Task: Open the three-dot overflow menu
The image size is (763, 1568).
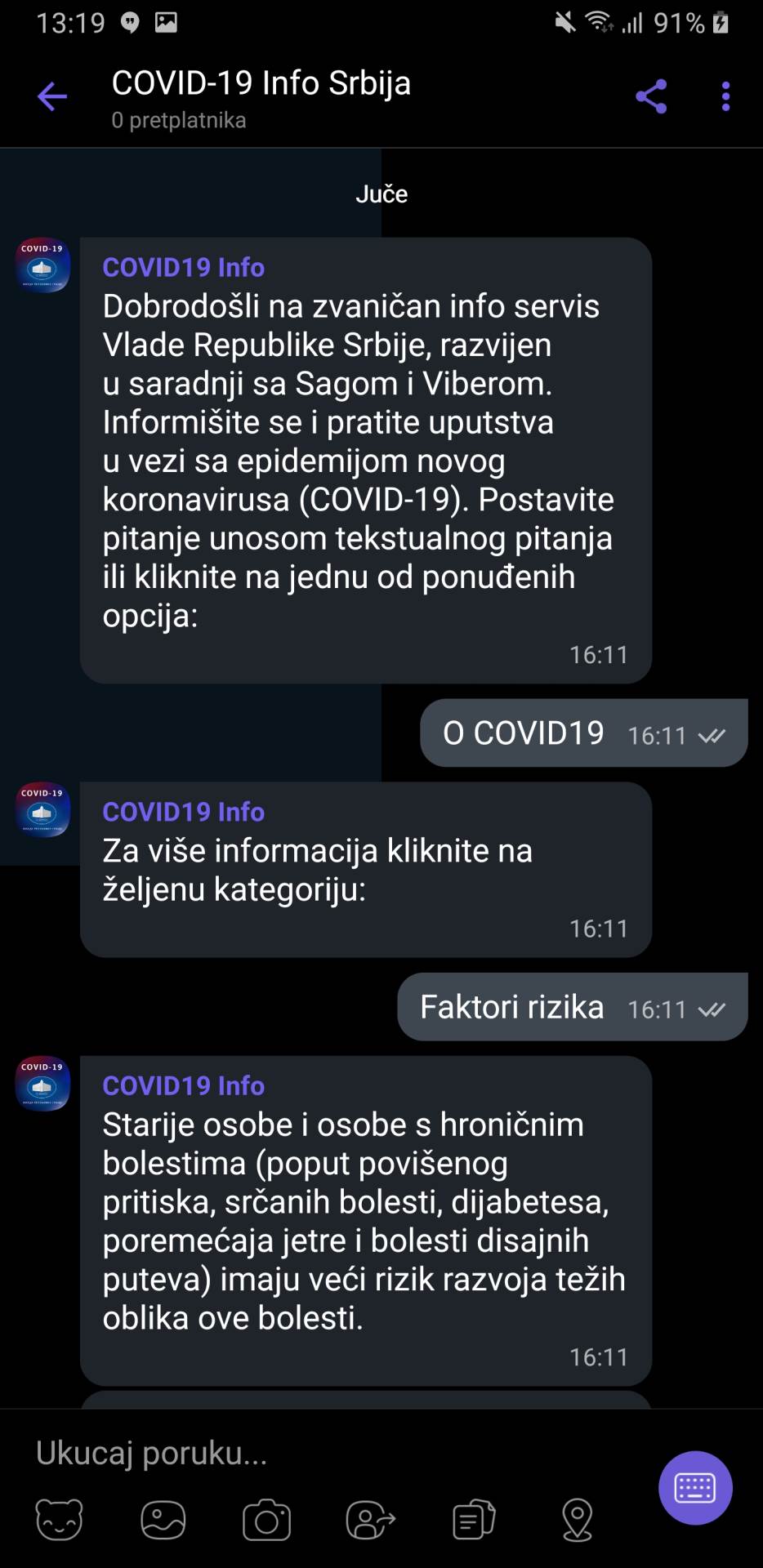Action: (725, 96)
